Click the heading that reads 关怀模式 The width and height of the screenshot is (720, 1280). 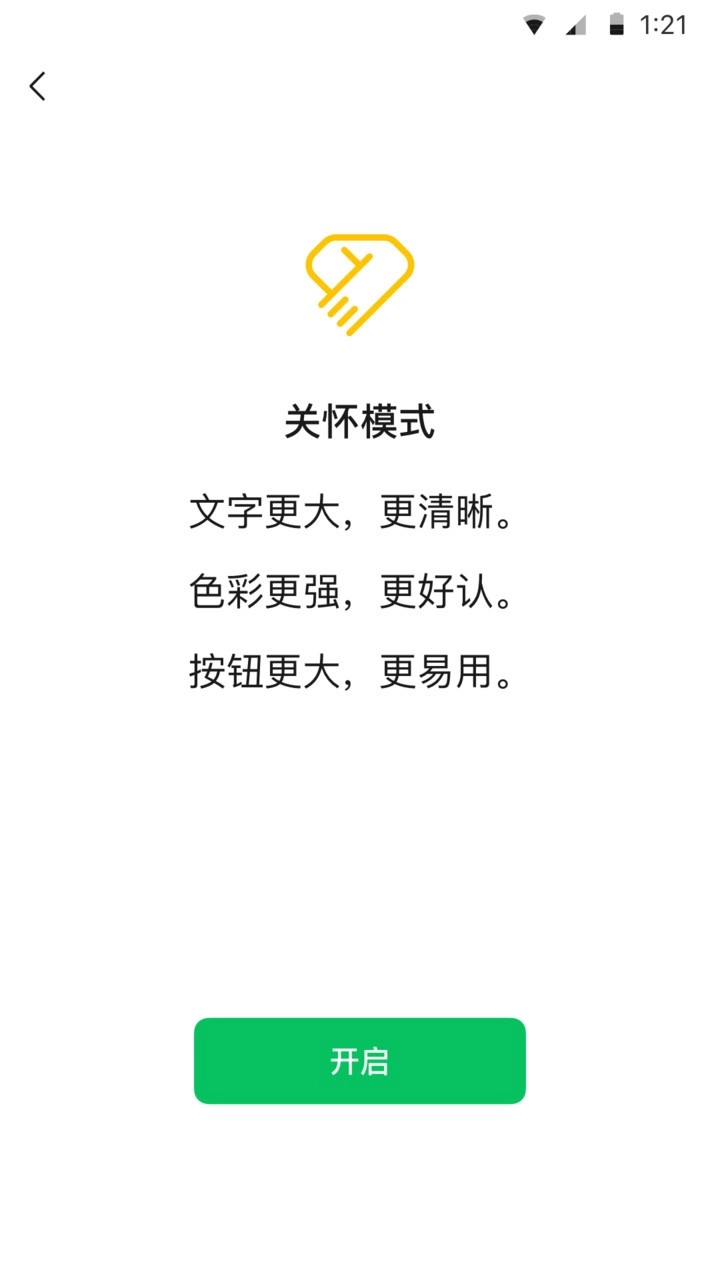tap(358, 418)
